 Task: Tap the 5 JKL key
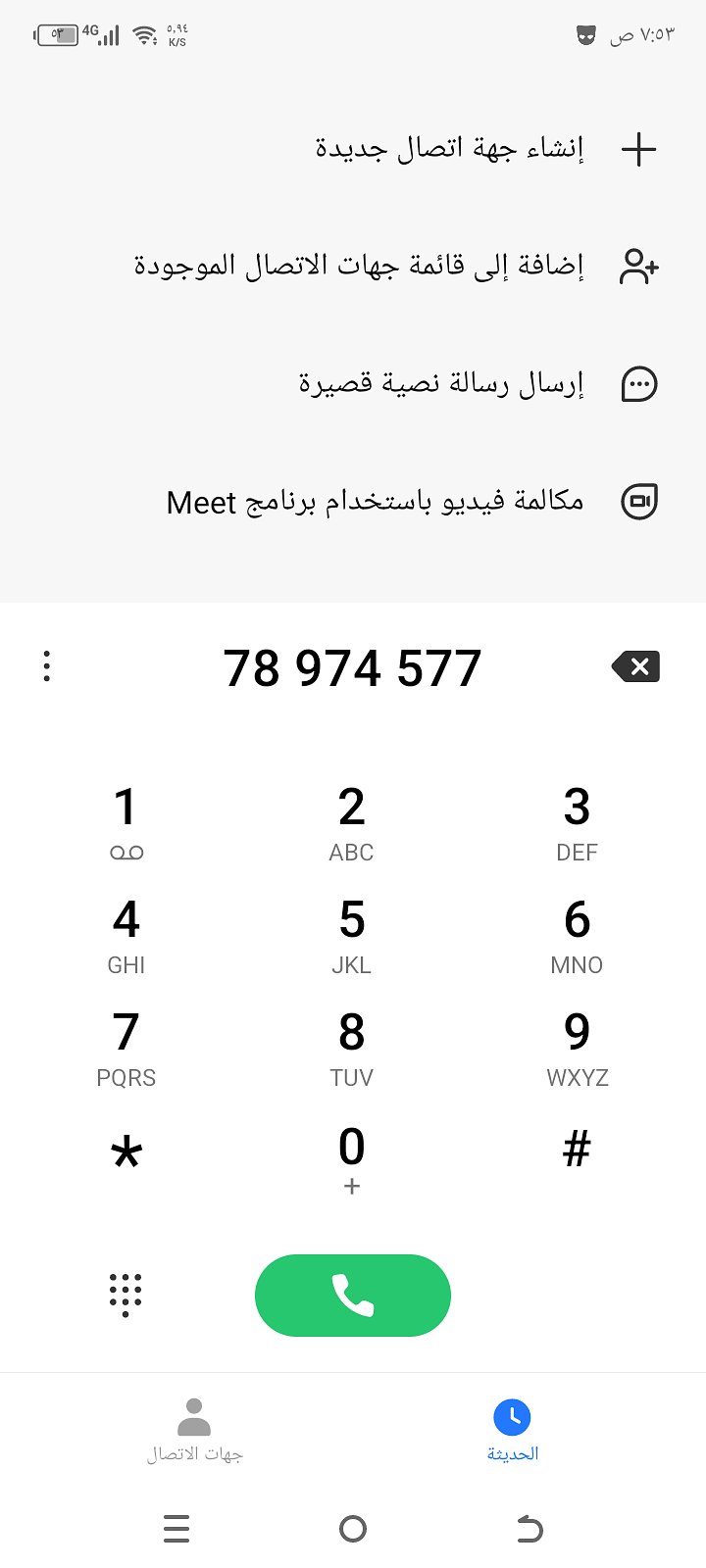351,936
